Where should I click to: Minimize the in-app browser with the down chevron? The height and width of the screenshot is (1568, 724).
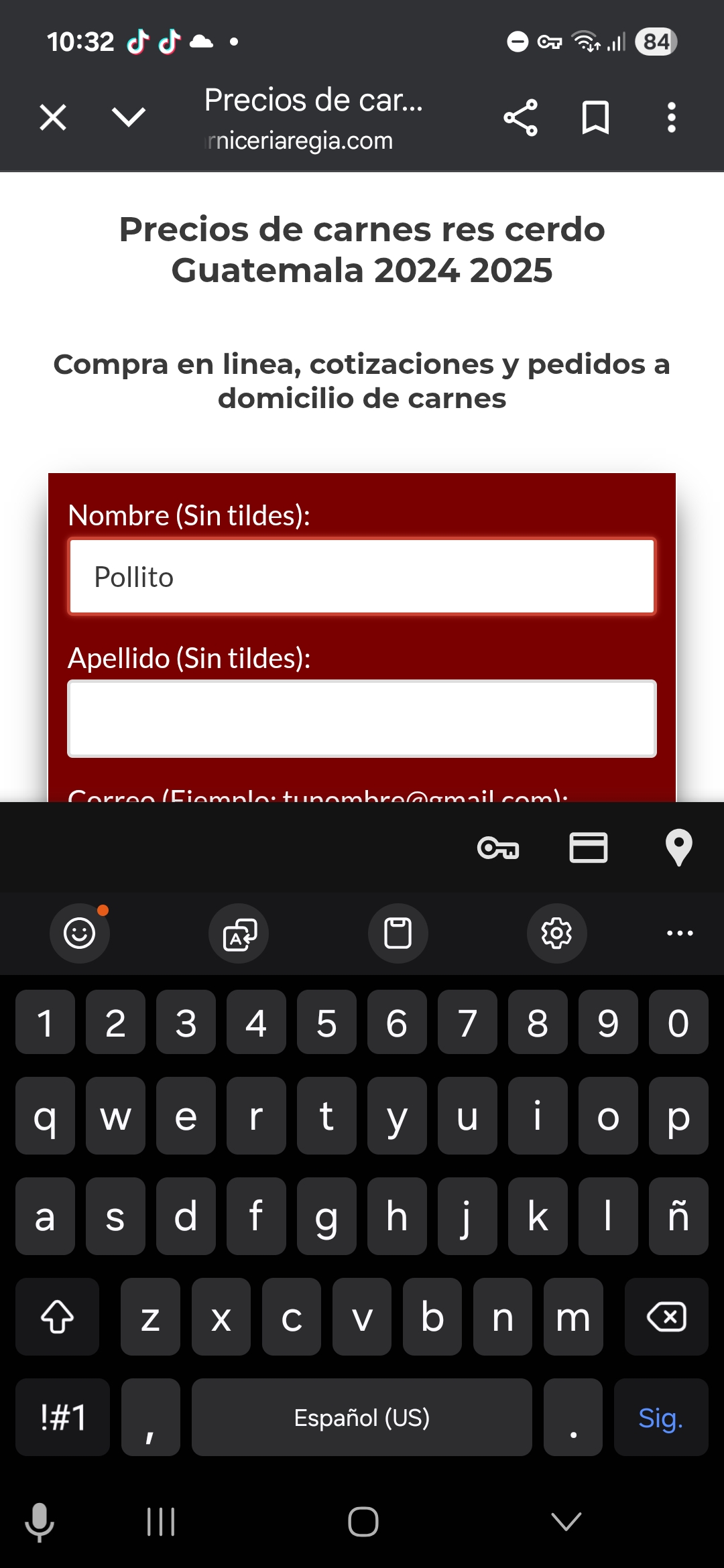pyautogui.click(x=128, y=117)
